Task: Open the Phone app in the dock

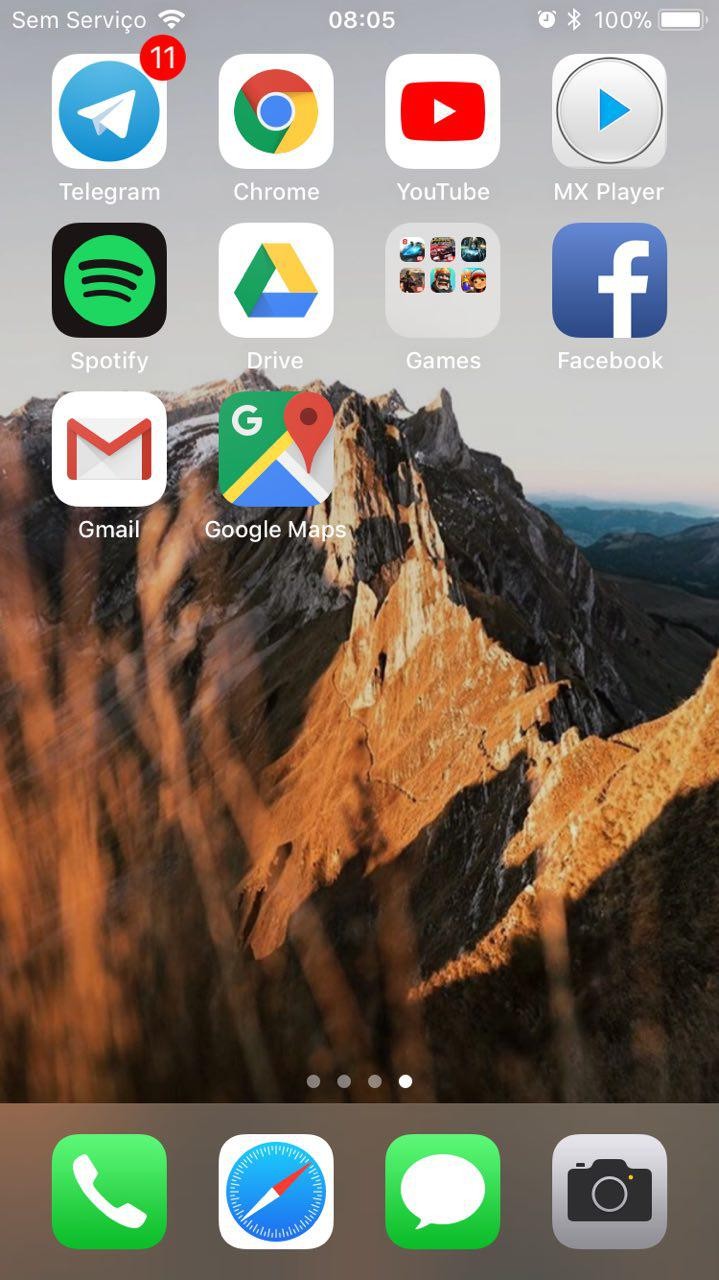Action: 109,1192
